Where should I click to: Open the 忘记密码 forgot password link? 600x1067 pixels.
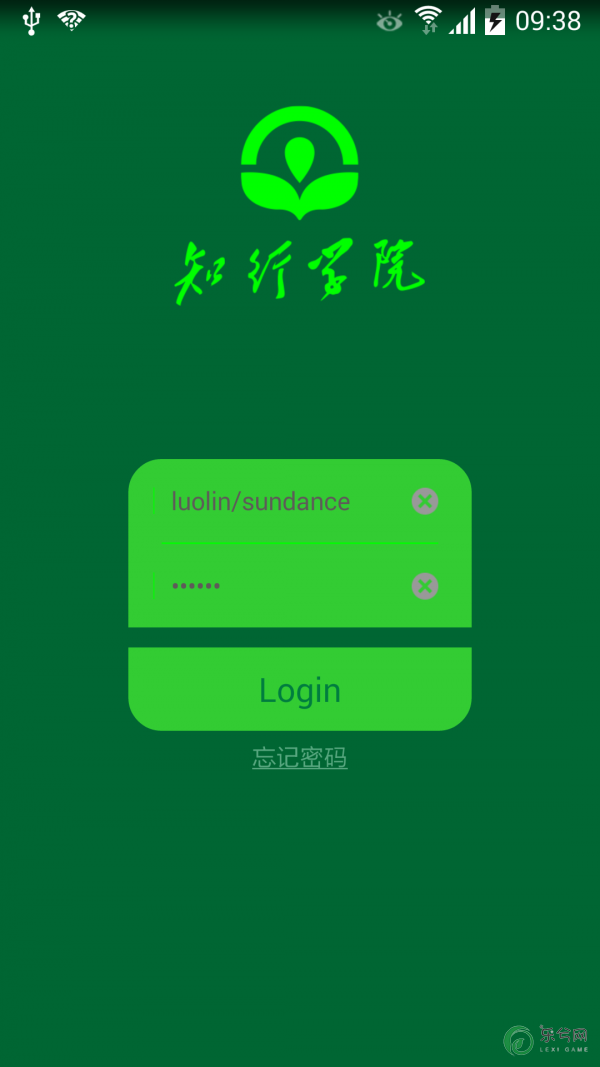coord(300,758)
